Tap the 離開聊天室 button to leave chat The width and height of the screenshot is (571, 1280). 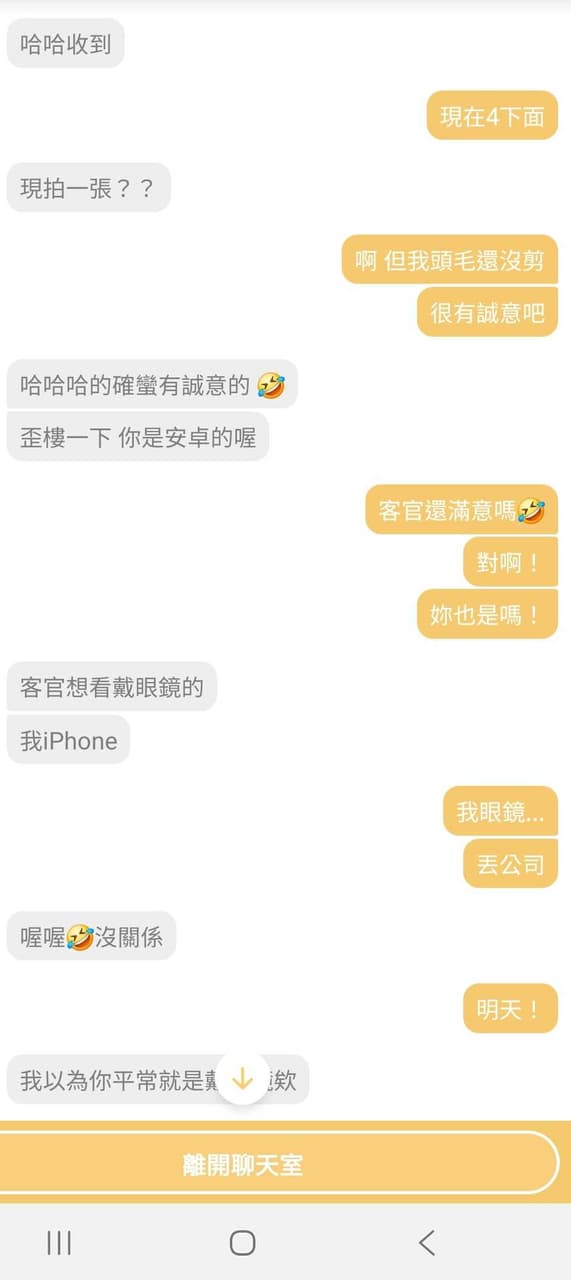pos(278,1163)
